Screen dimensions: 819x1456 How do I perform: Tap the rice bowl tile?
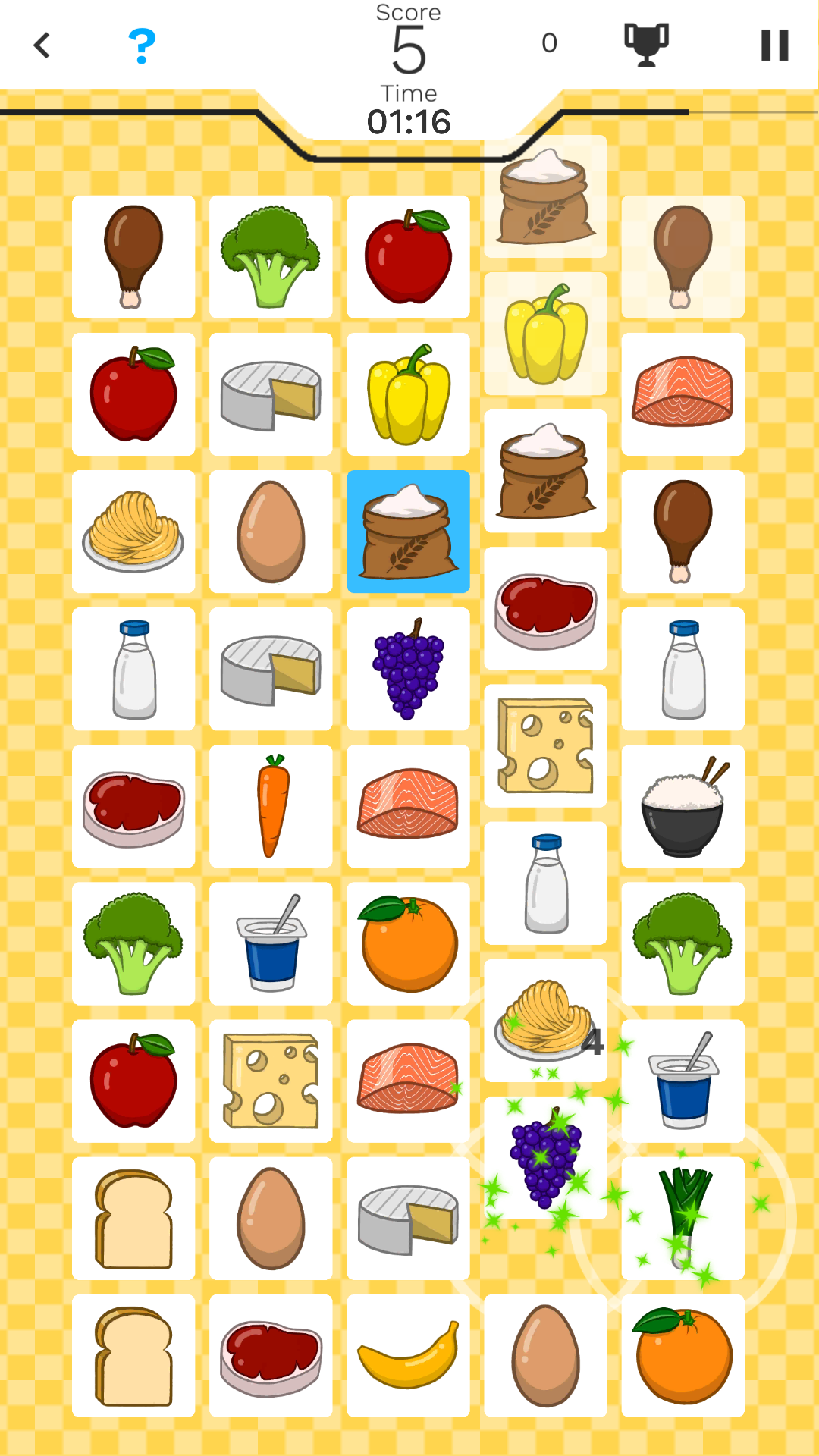(x=682, y=806)
